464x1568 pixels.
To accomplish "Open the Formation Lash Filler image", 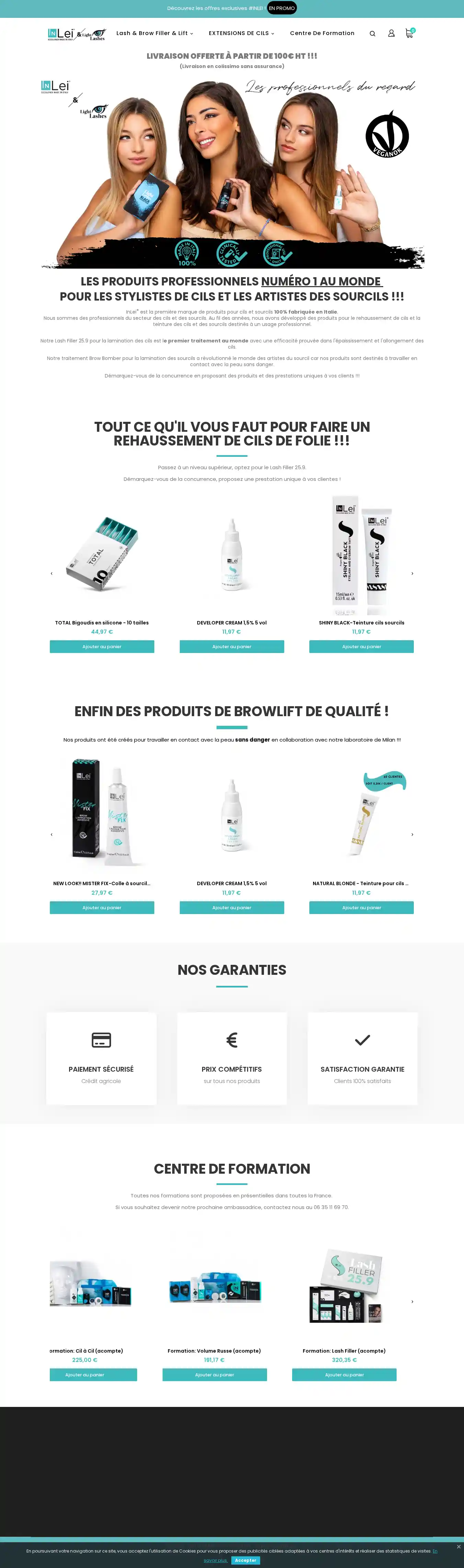I will coord(345,1287).
